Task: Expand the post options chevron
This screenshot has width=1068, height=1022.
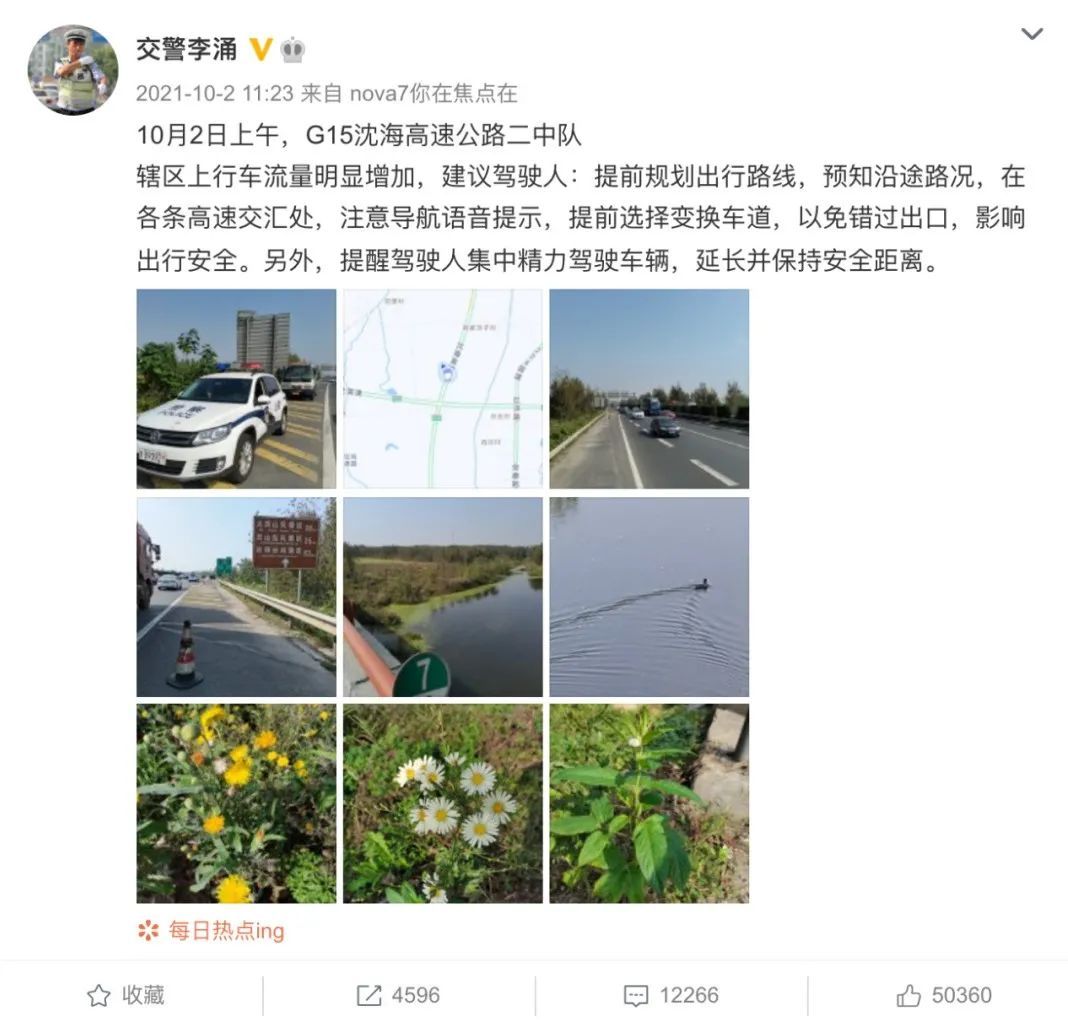Action: [x=1032, y=33]
